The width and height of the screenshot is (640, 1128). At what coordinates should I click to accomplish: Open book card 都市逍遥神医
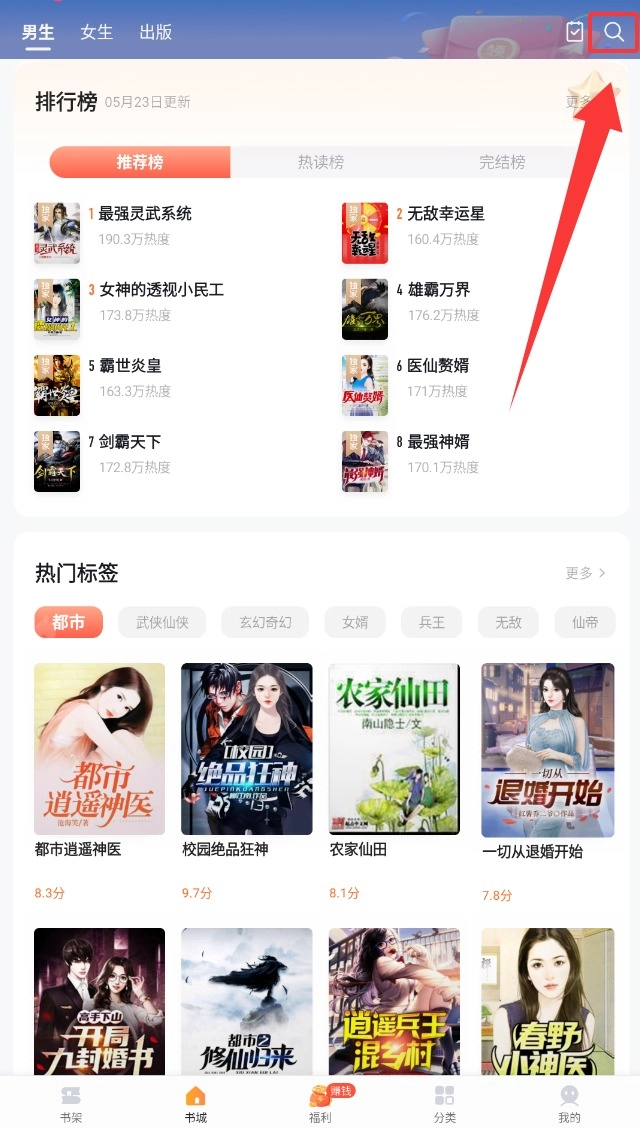tap(99, 760)
